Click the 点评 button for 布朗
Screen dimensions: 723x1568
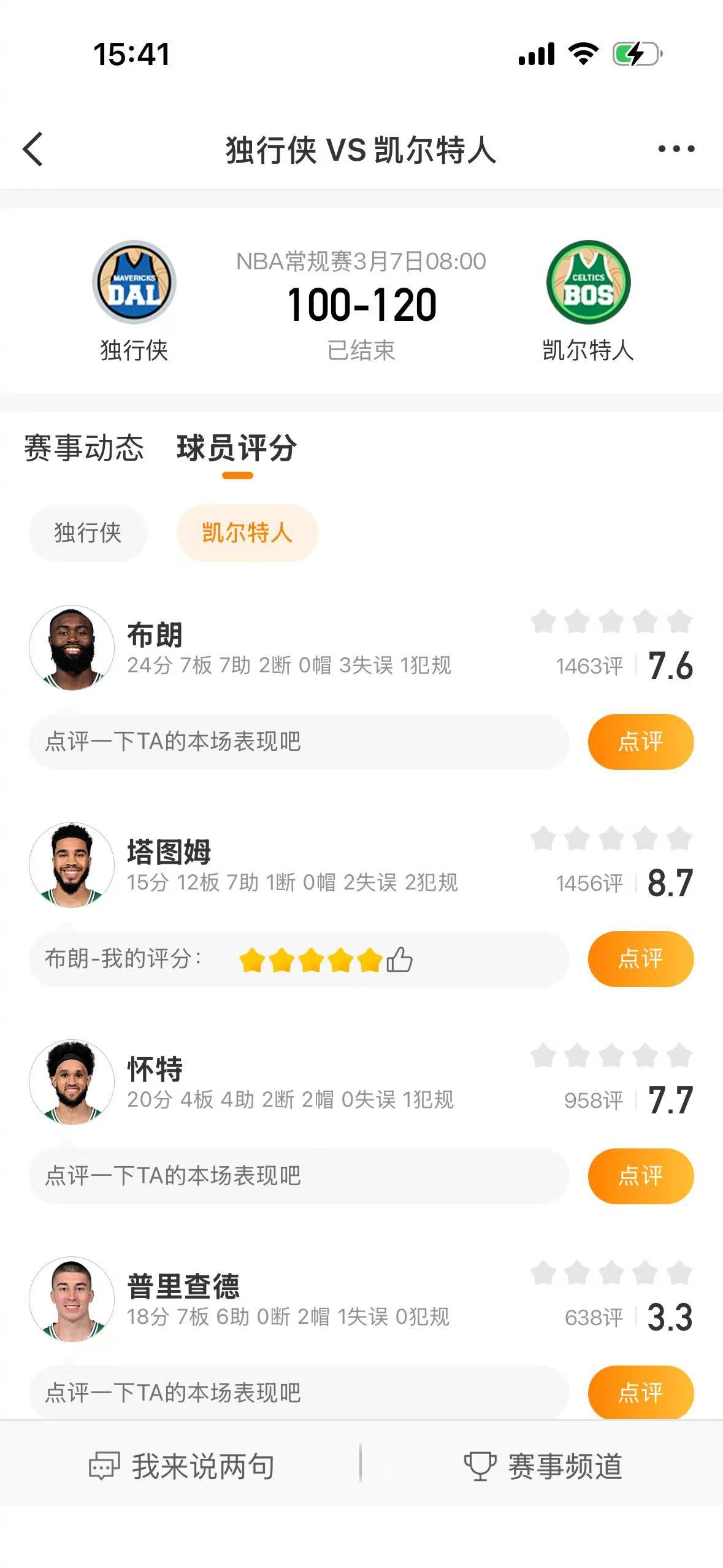pyautogui.click(x=641, y=742)
